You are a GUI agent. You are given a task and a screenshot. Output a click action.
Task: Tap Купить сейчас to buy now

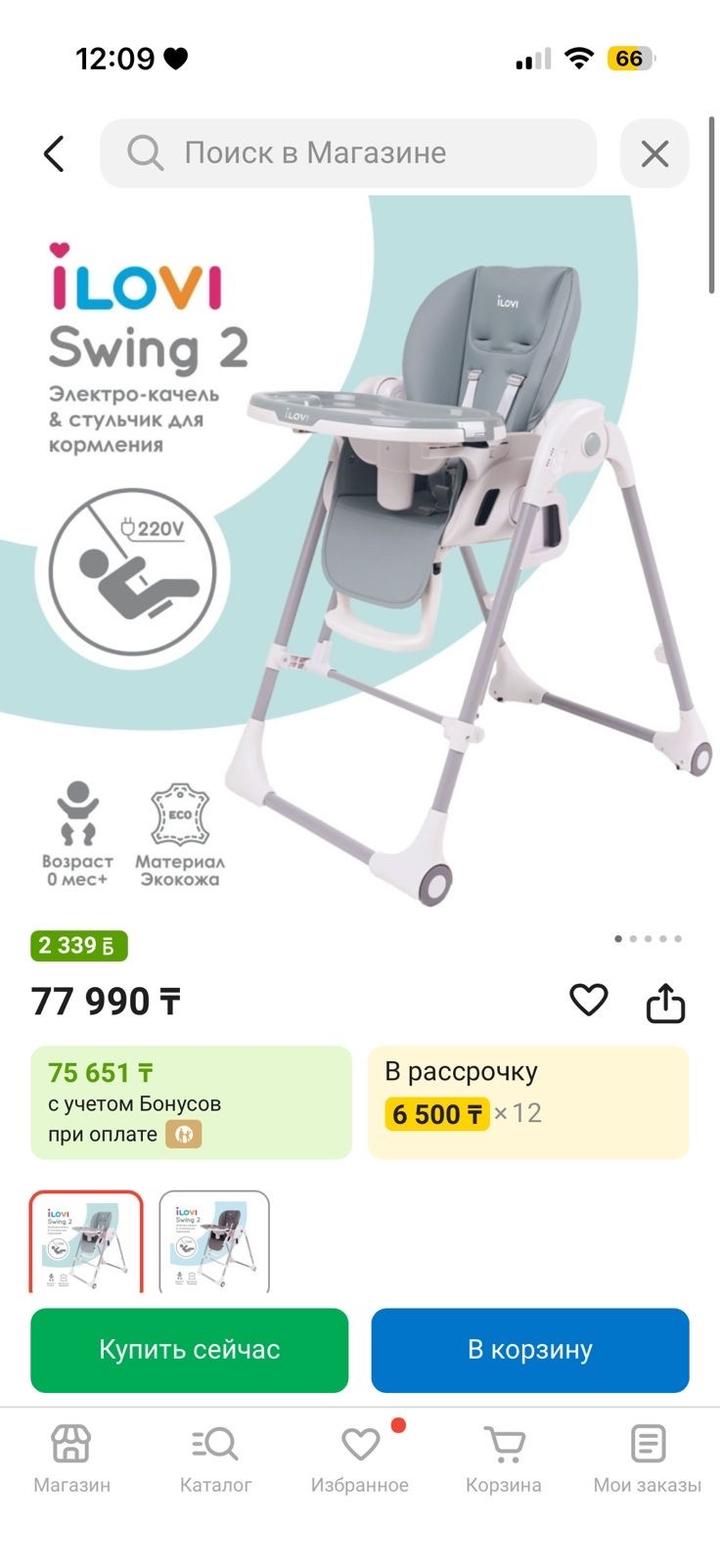pos(189,1350)
